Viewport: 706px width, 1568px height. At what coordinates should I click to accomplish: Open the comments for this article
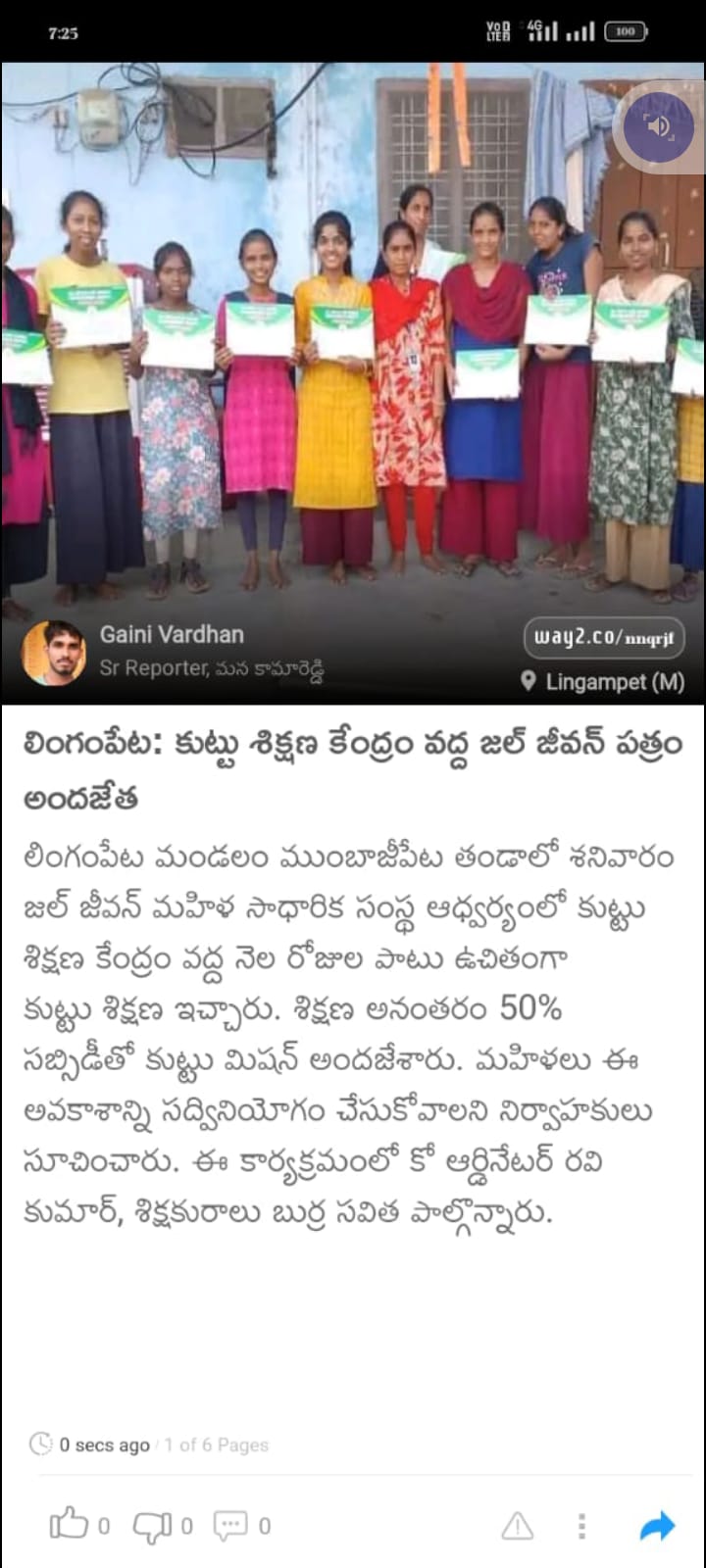point(231,1525)
